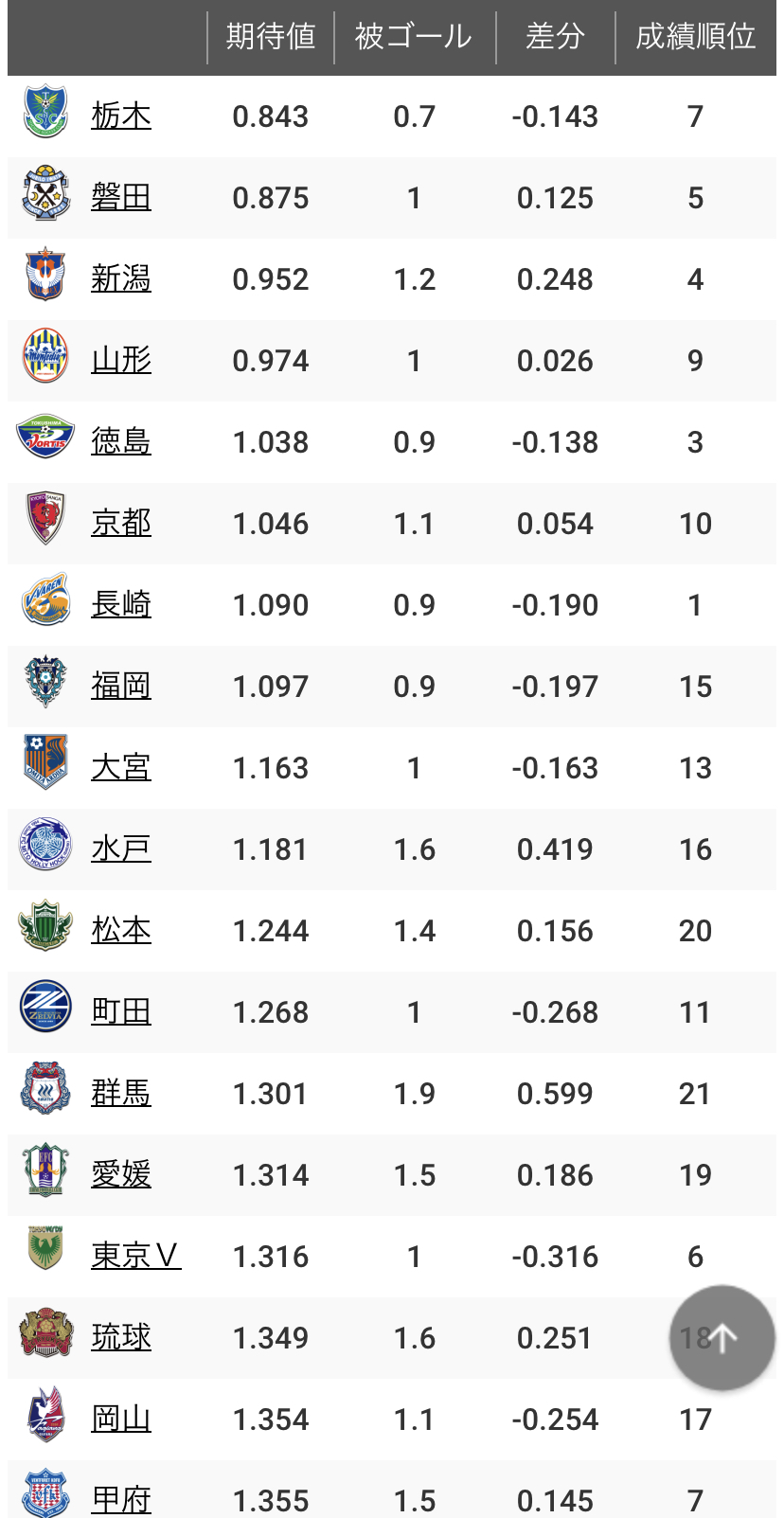The image size is (784, 1518).
Task: Select the 琉球 team link
Action: click(121, 1338)
